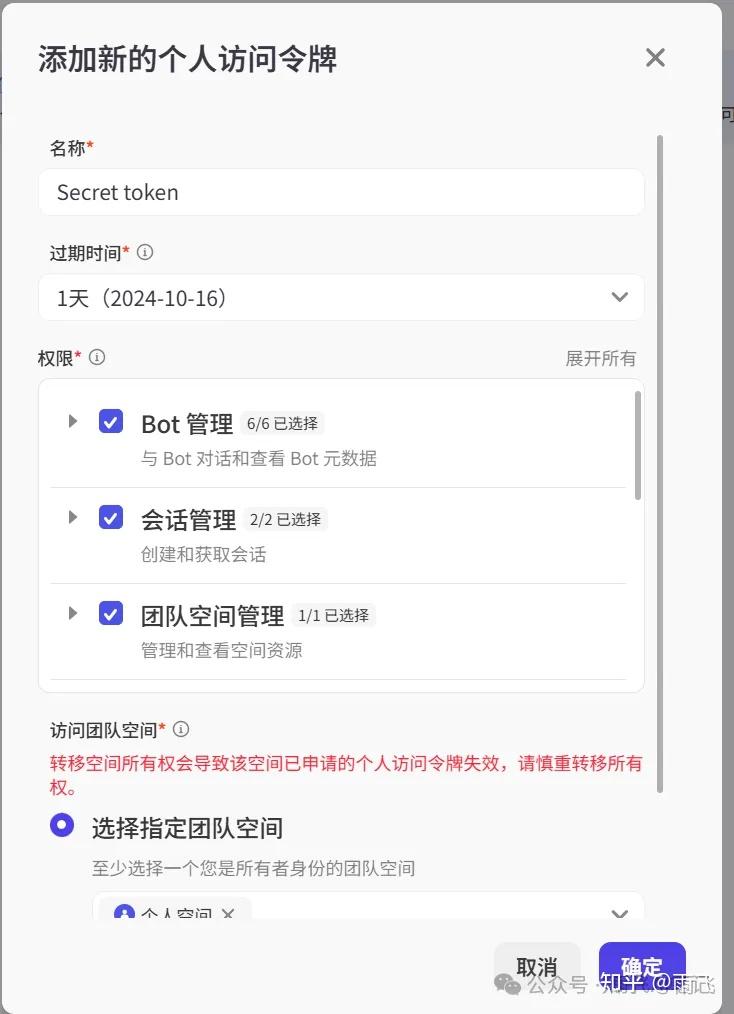Open the team space selection dropdown
The height and width of the screenshot is (1014, 734).
(619, 913)
